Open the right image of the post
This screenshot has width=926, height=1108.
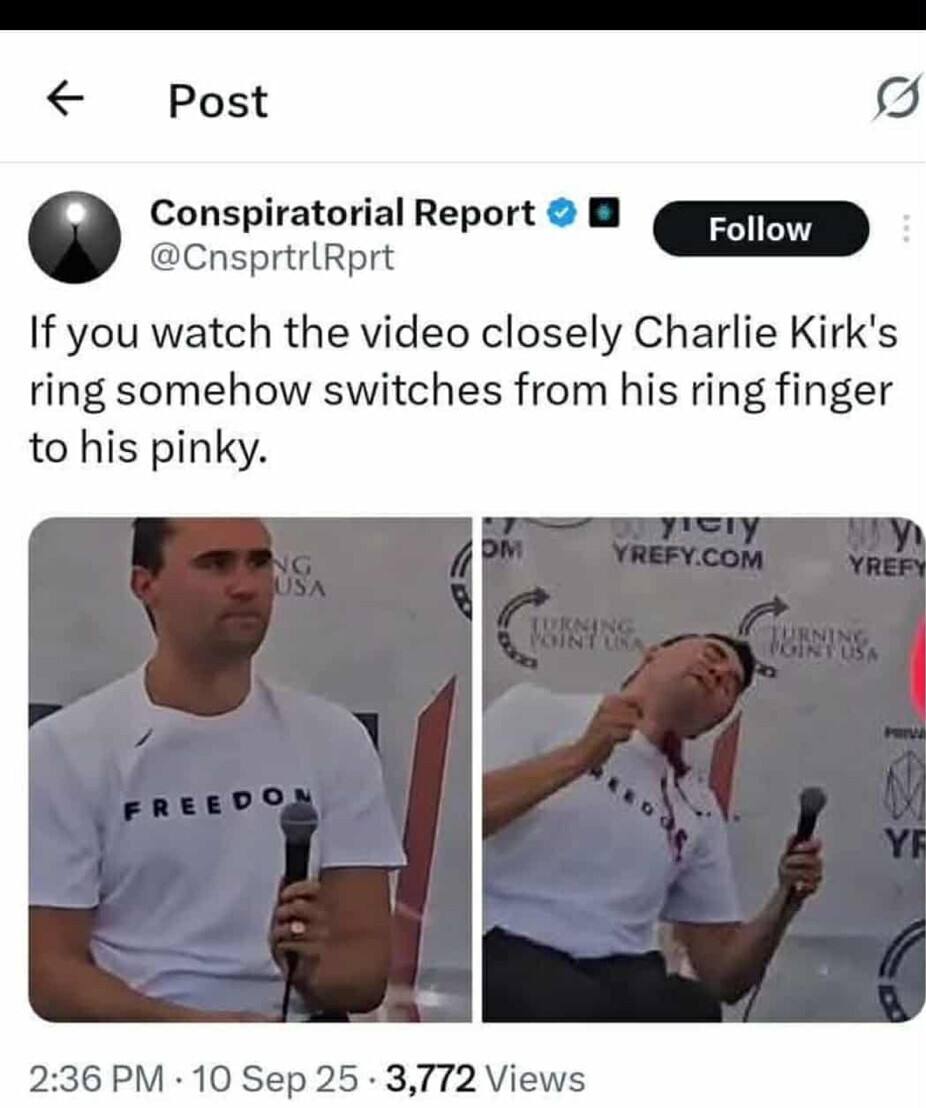704,768
